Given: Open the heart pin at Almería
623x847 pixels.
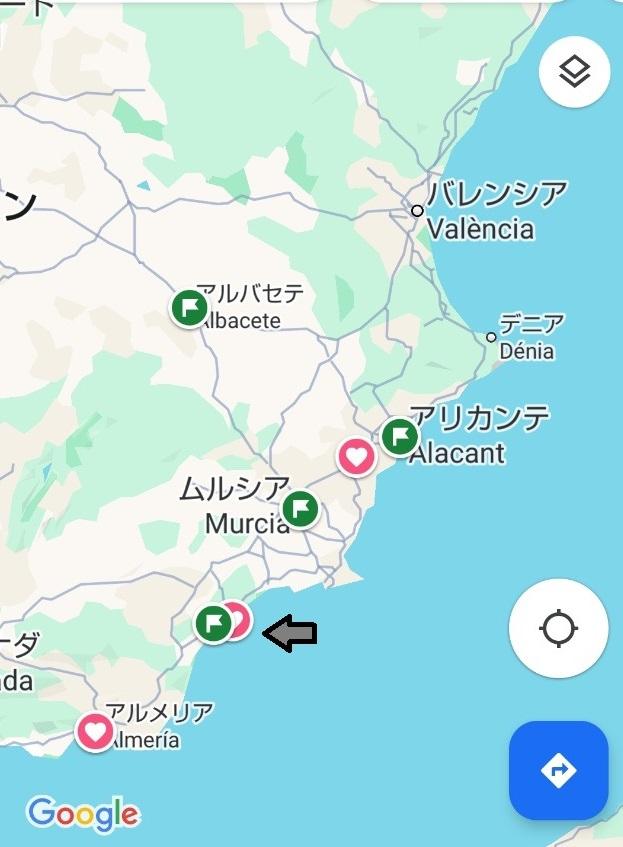Looking at the screenshot, I should tap(95, 732).
